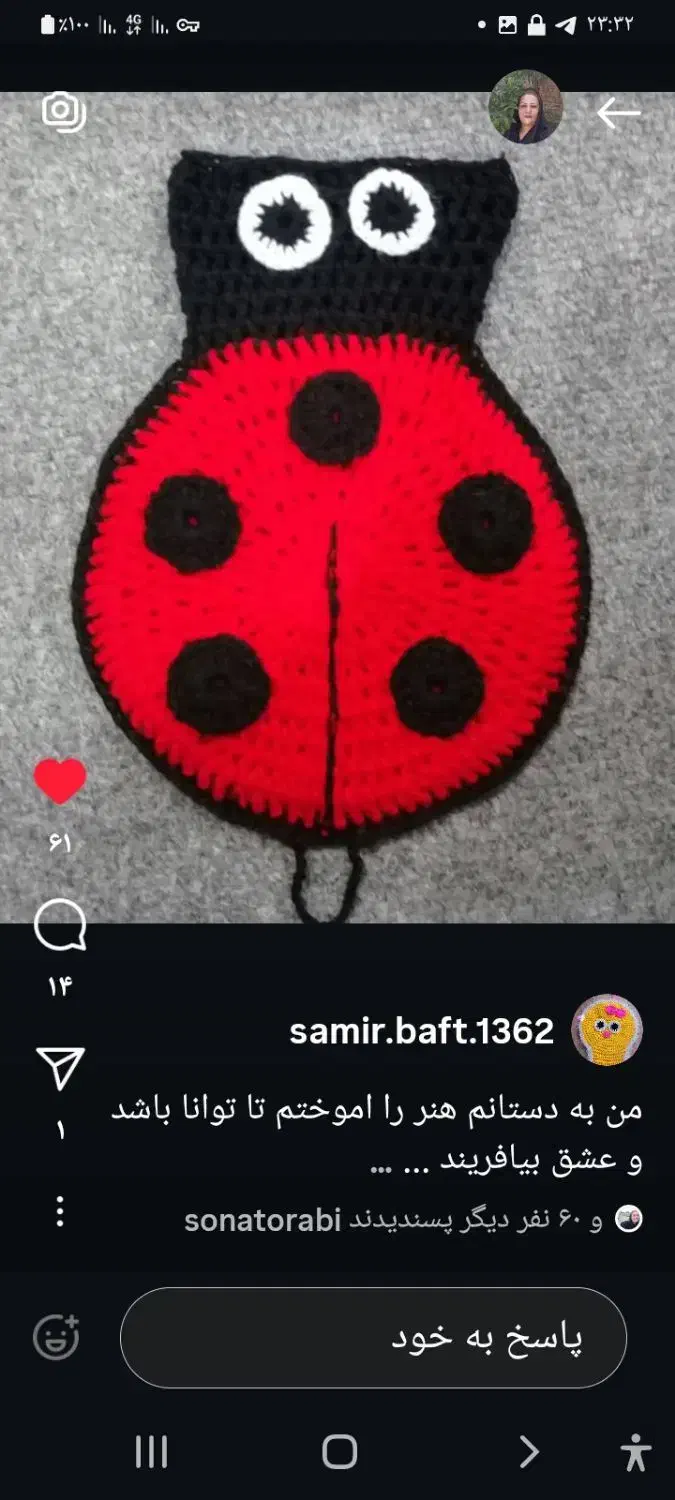Share the post via paper plane icon
This screenshot has height=1500, width=675.
coord(60,1069)
